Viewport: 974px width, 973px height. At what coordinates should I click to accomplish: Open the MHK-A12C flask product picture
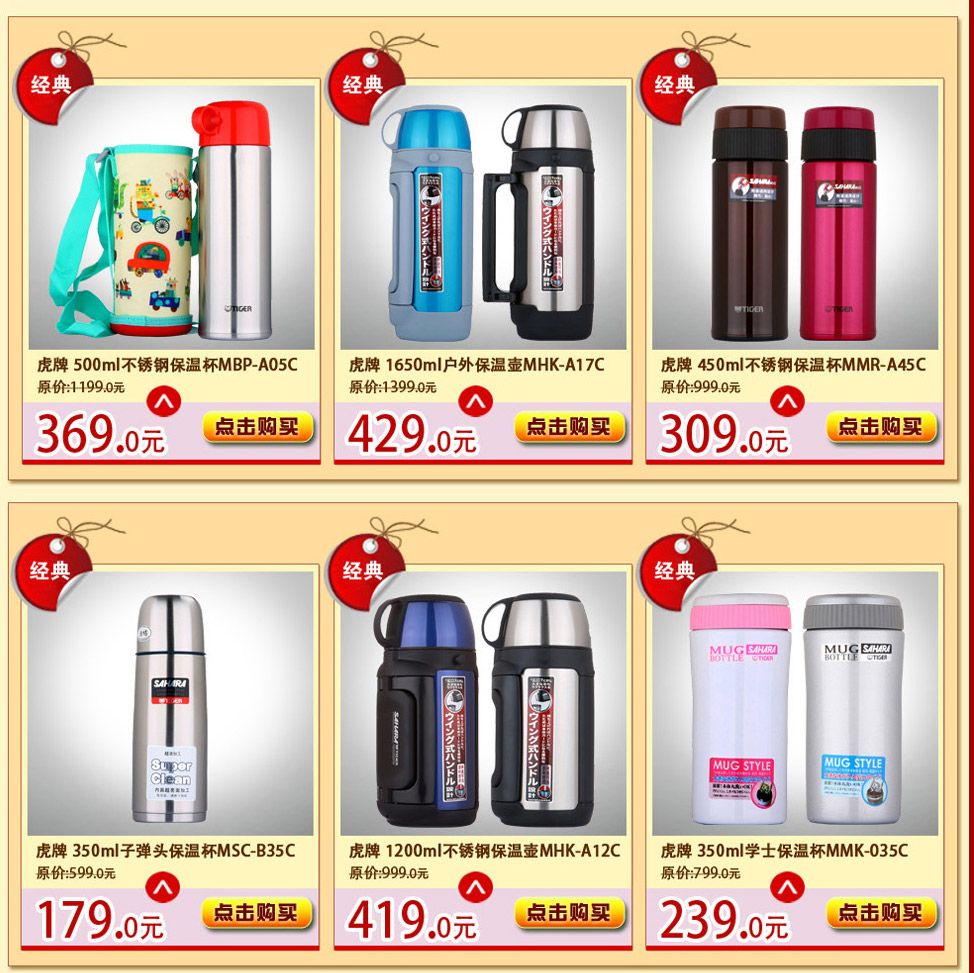point(484,703)
